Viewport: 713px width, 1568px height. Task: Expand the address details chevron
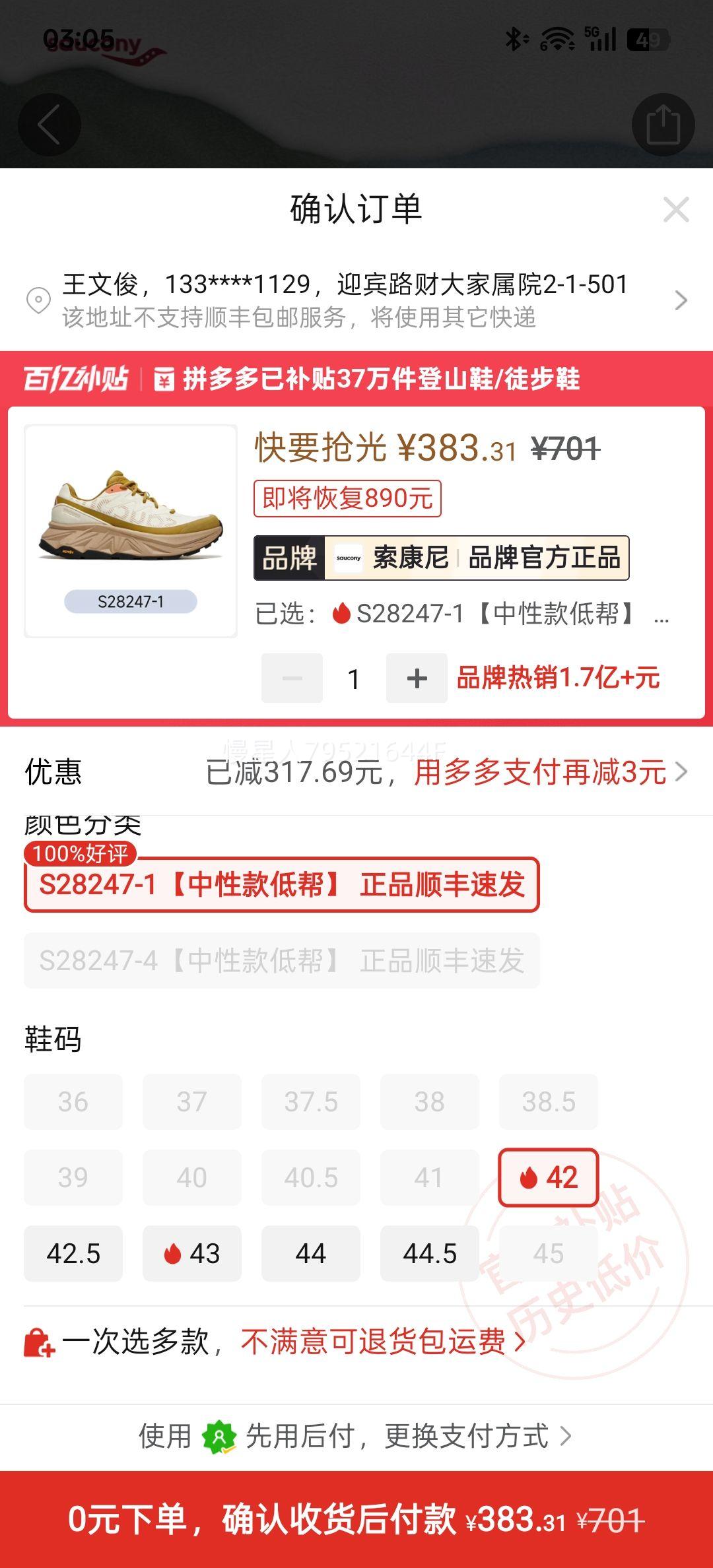pos(681,300)
